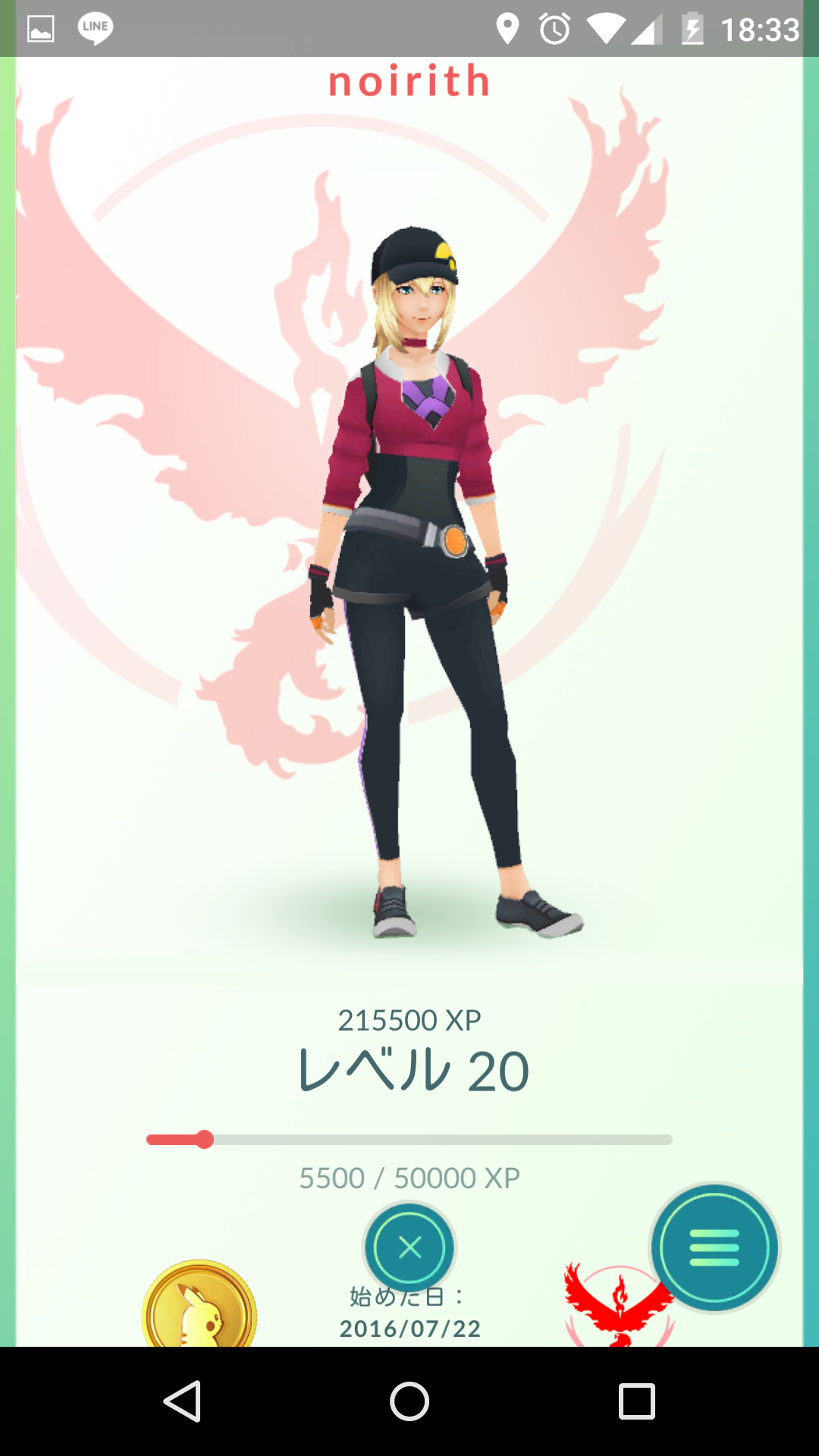Go back with the system back button
The width and height of the screenshot is (819, 1456).
(182, 1401)
